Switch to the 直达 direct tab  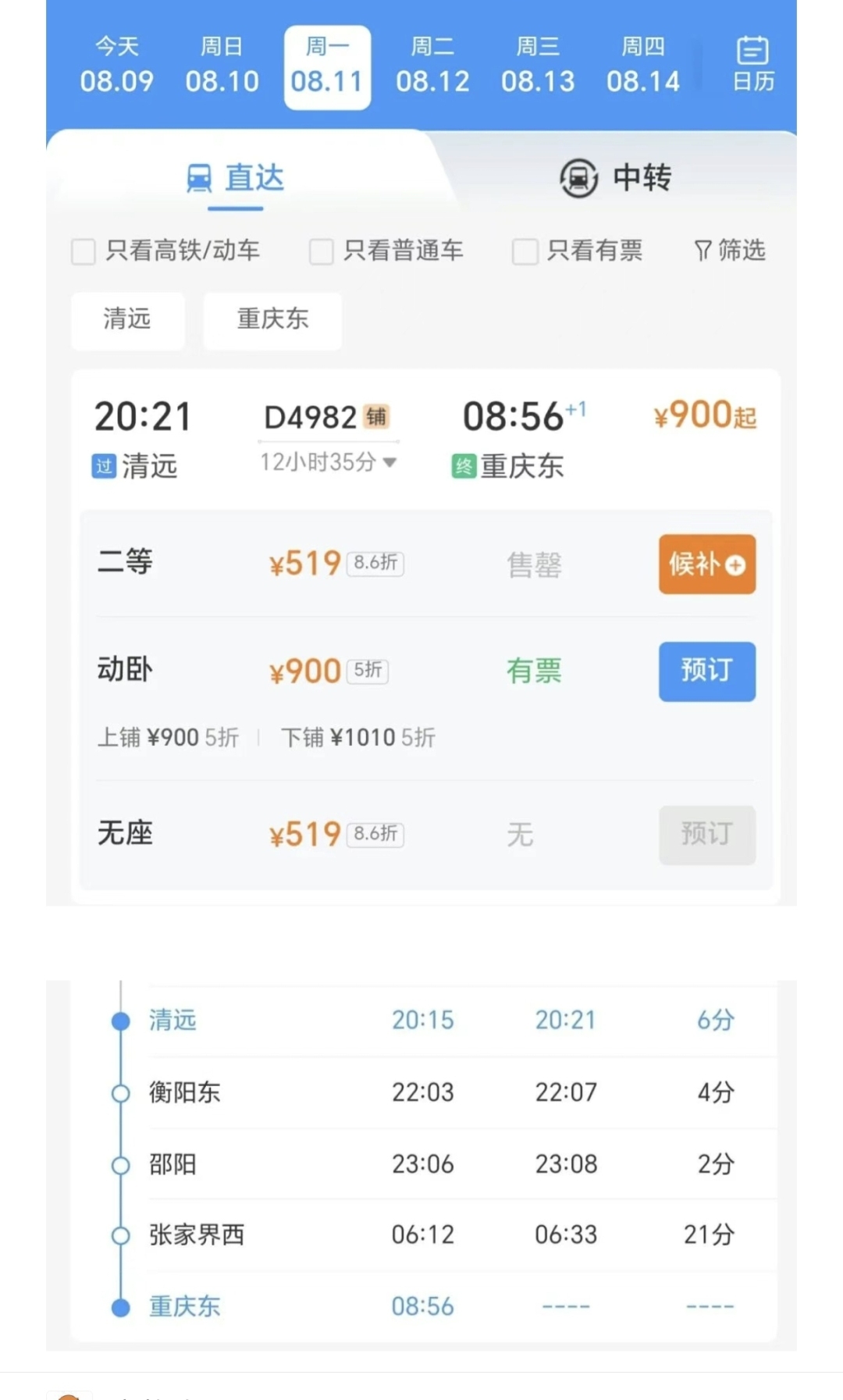235,178
